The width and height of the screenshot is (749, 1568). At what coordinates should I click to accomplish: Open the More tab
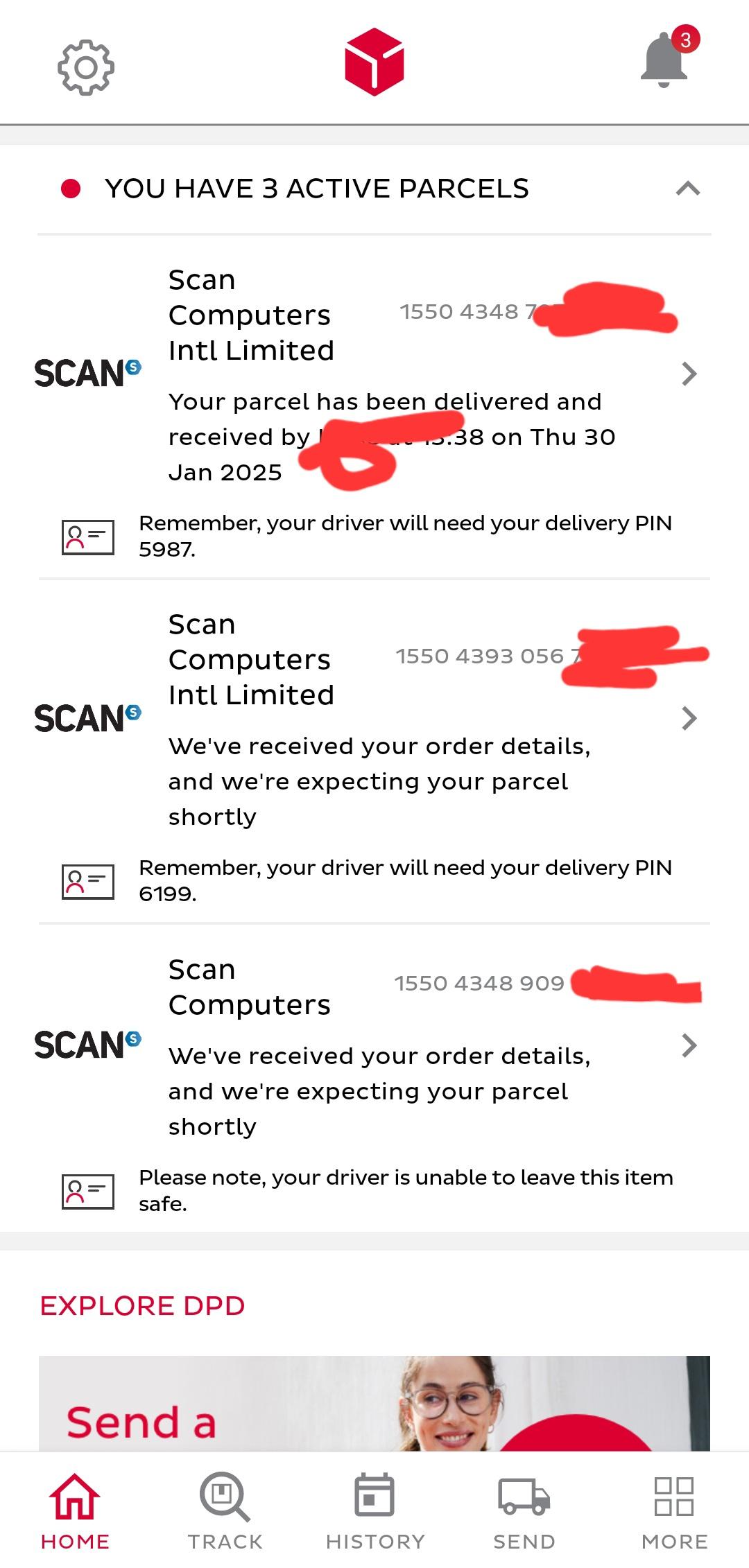(x=674, y=1511)
